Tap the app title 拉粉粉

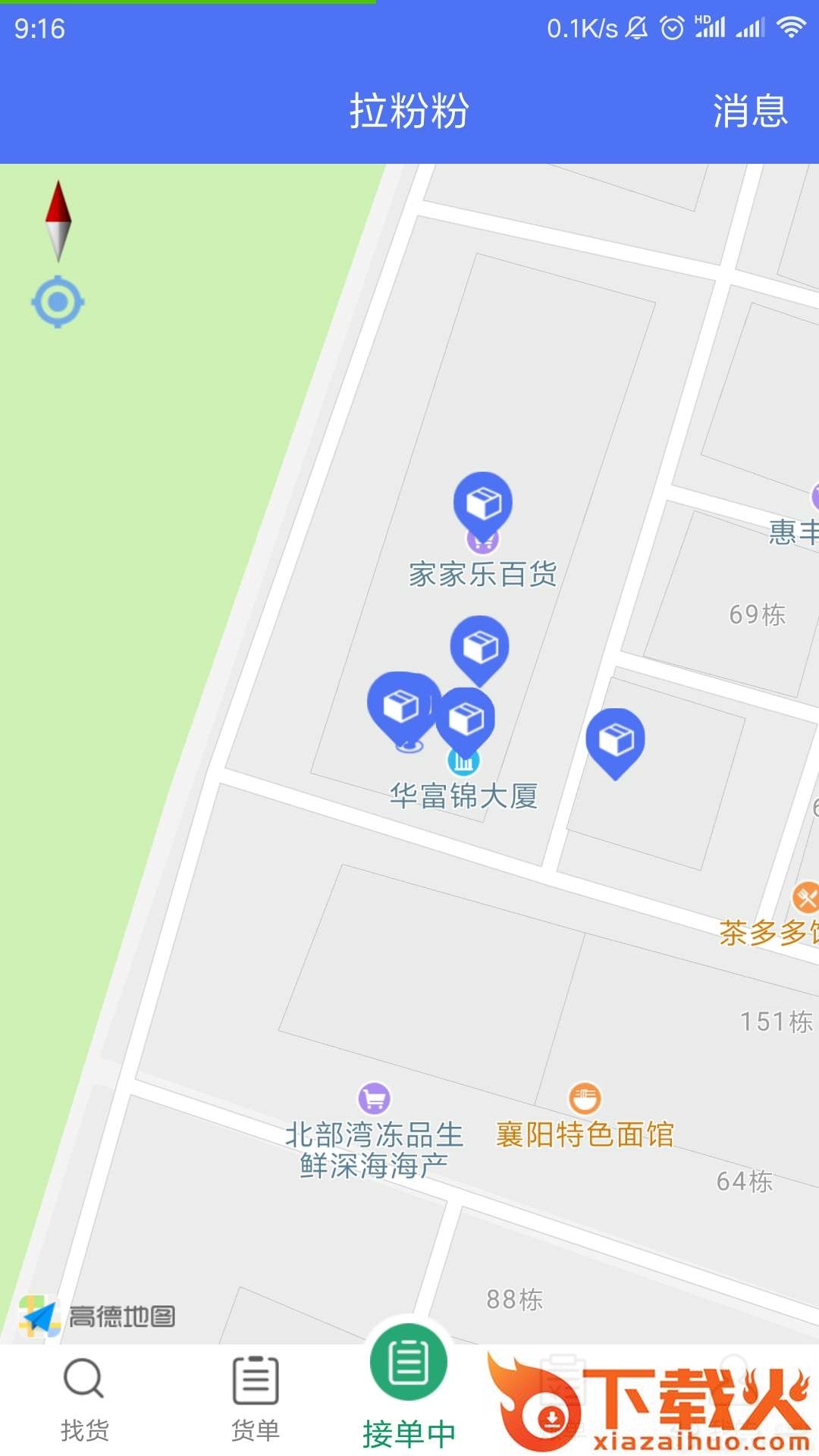[409, 112]
